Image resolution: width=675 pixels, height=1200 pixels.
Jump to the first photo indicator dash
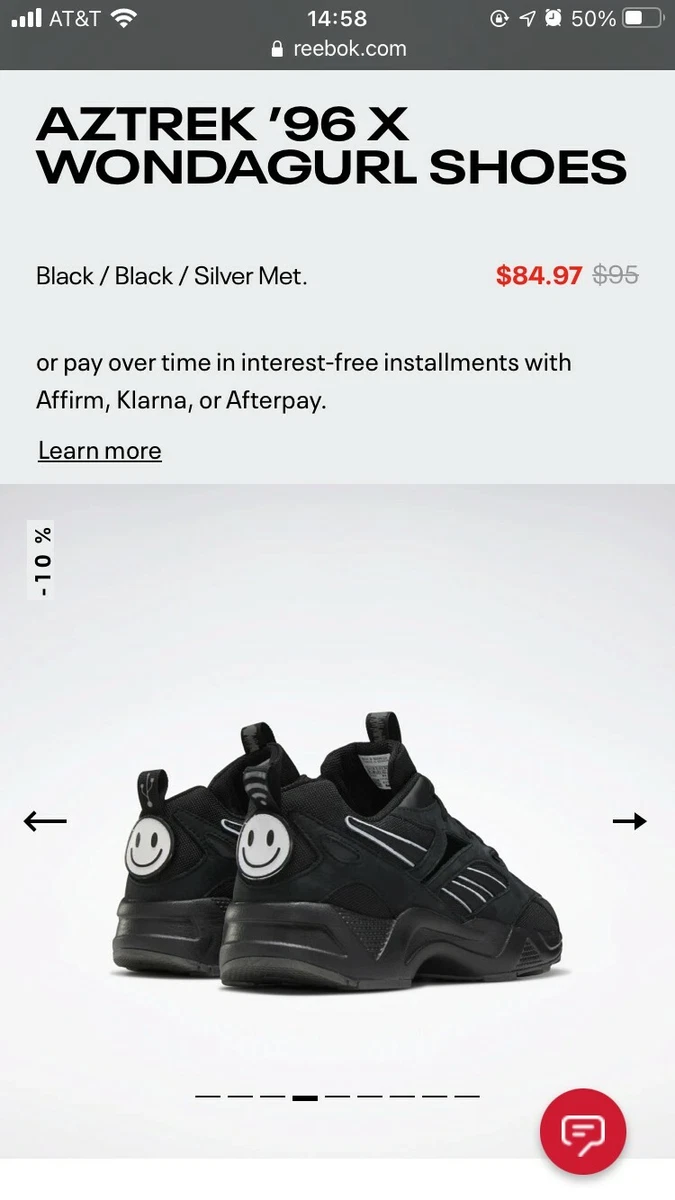[207, 1097]
